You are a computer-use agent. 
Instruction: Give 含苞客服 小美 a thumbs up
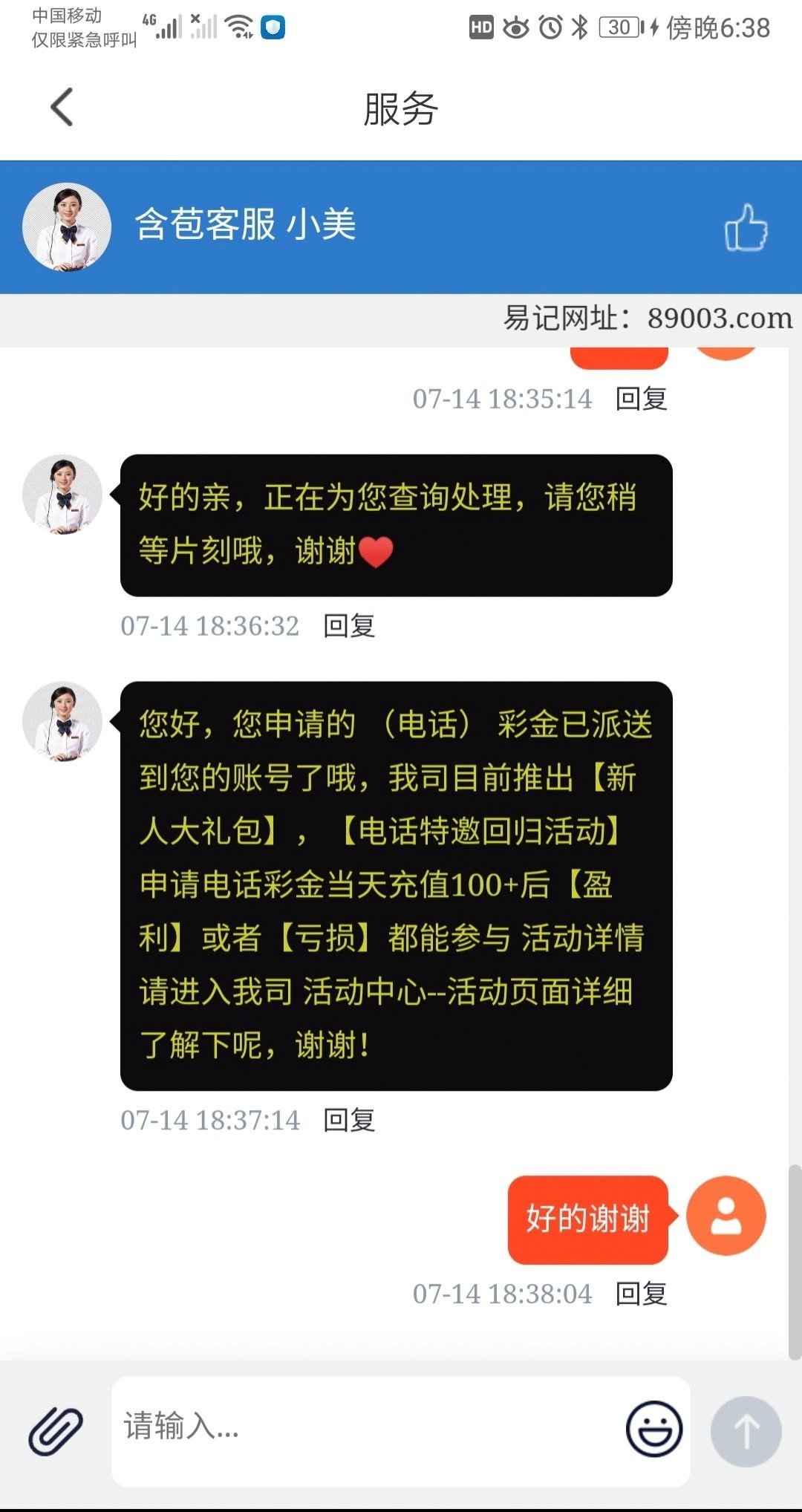[x=746, y=227]
